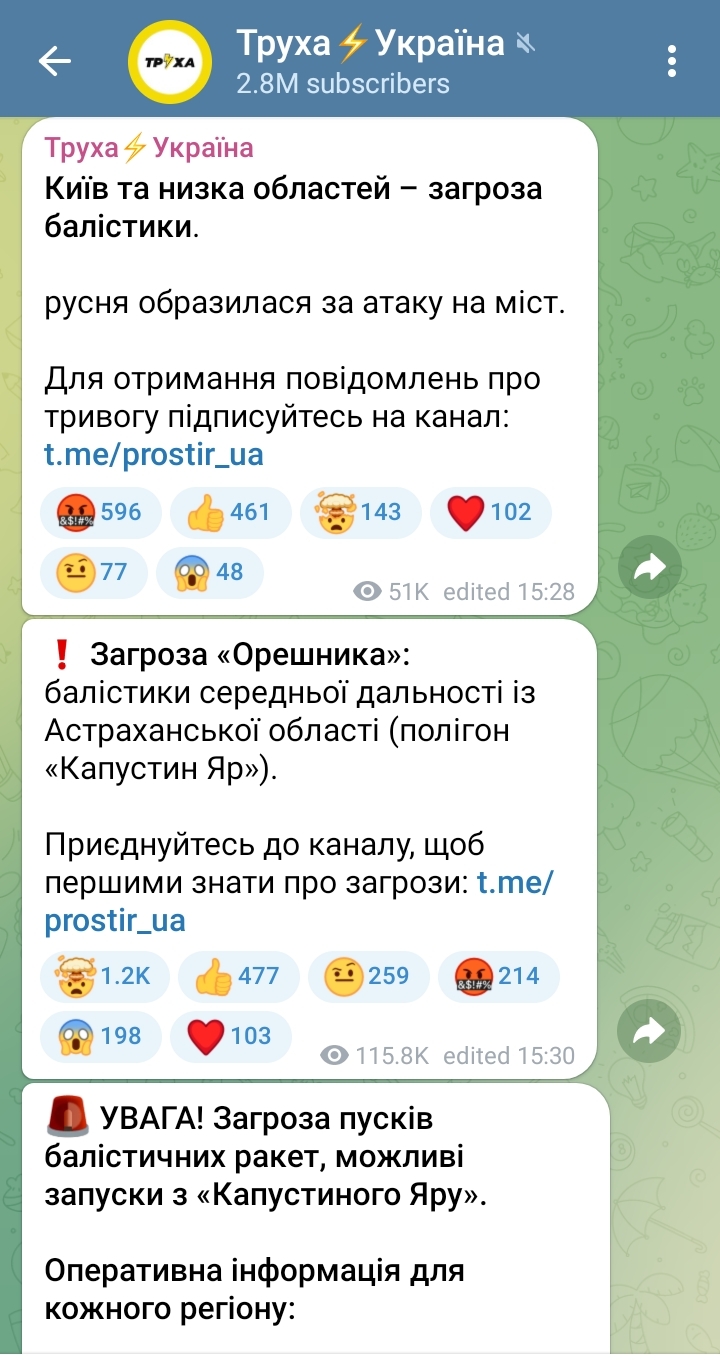
Task: React with raised eyebrow face 77
Action: pos(93,572)
